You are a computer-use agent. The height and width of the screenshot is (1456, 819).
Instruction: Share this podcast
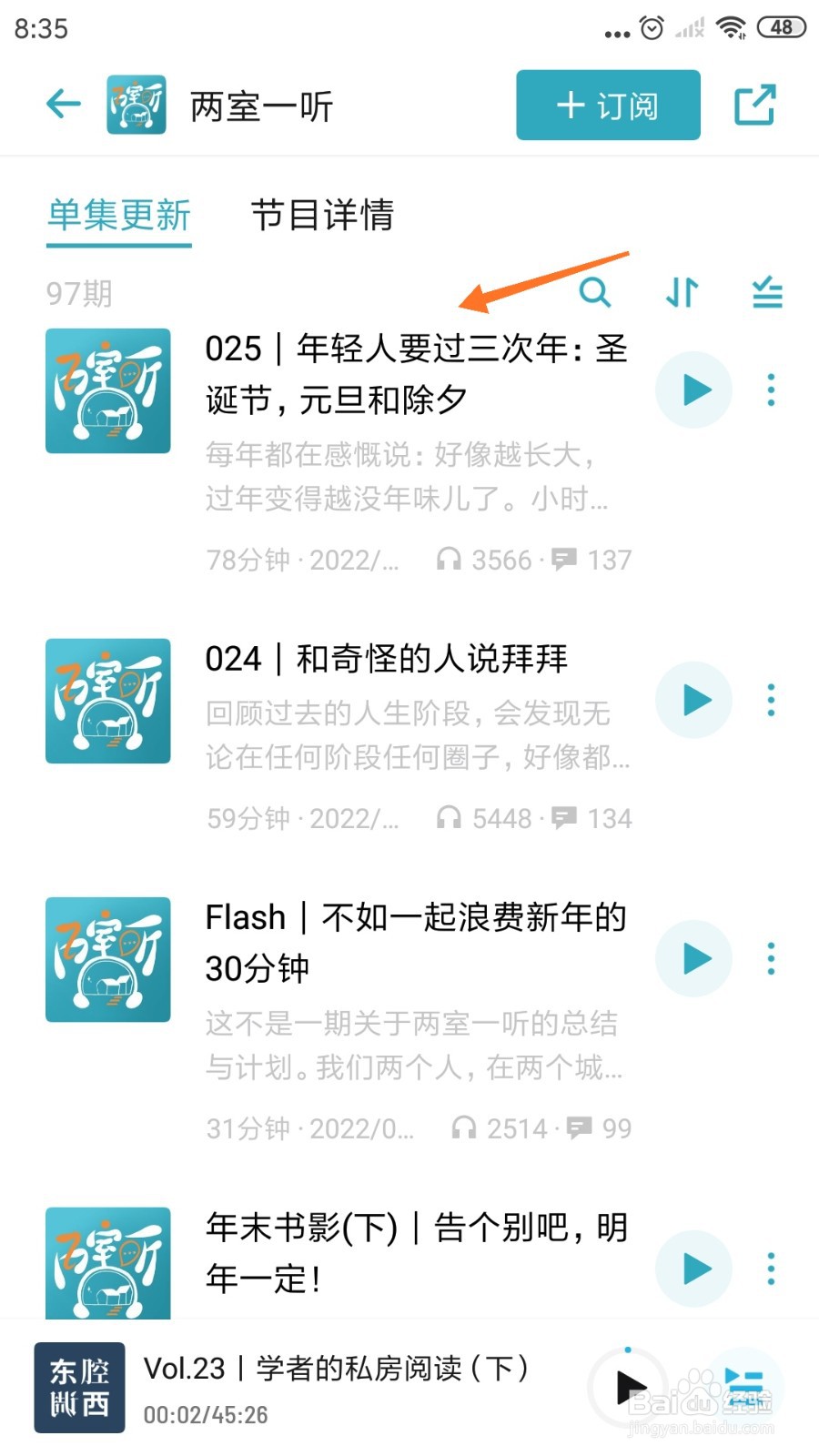click(x=754, y=106)
